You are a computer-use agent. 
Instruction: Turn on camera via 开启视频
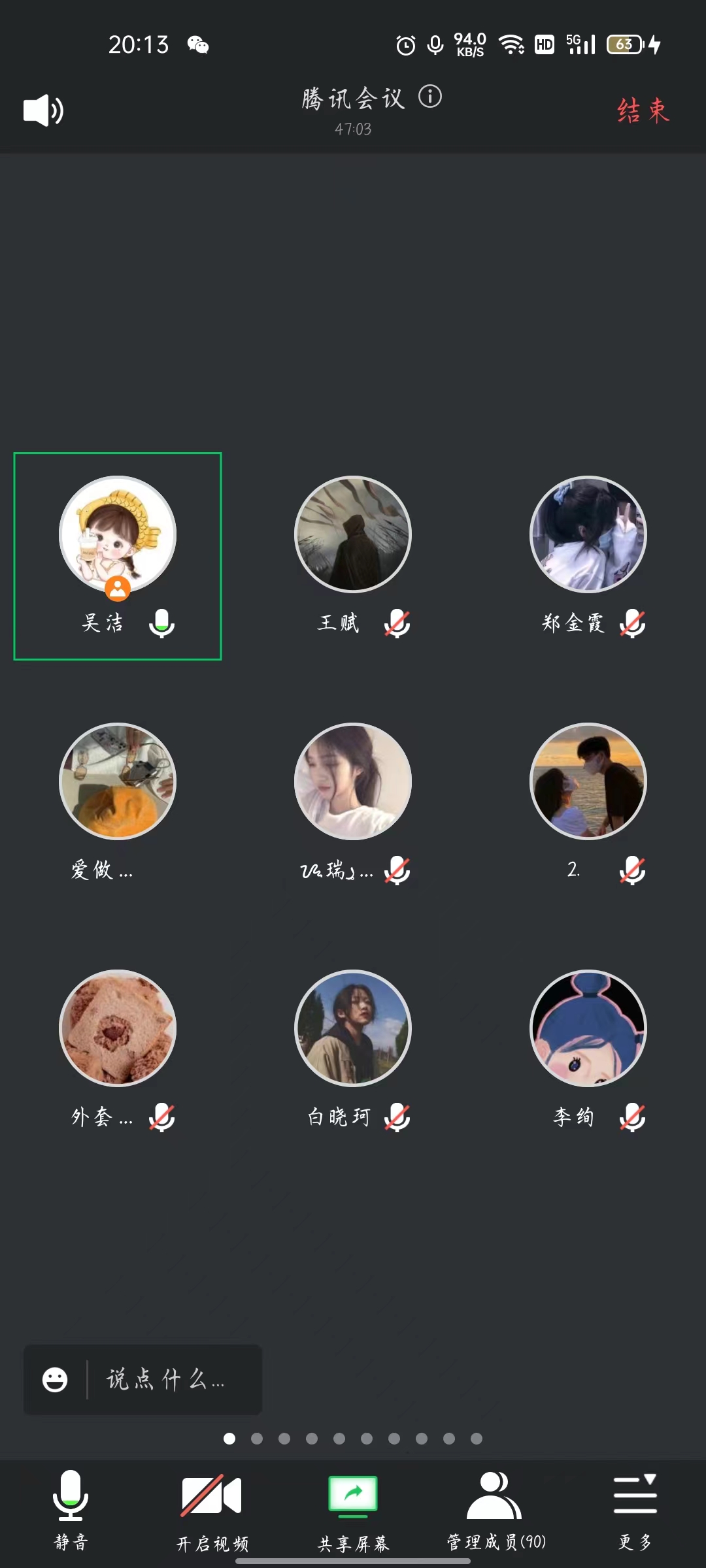coord(212,1509)
